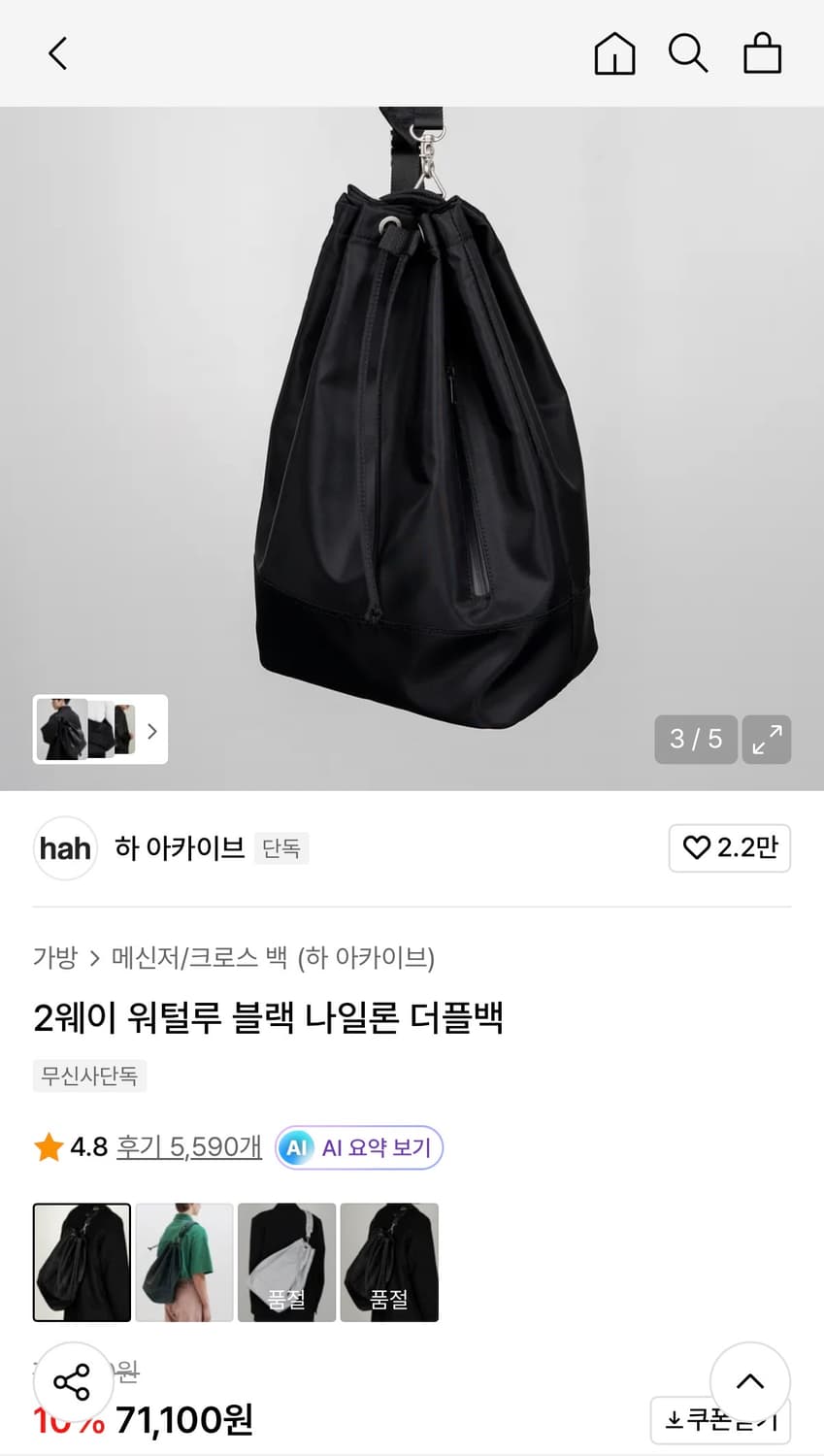This screenshot has width=824, height=1456.
Task: Open the Musinsa home screen
Action: 614,53
